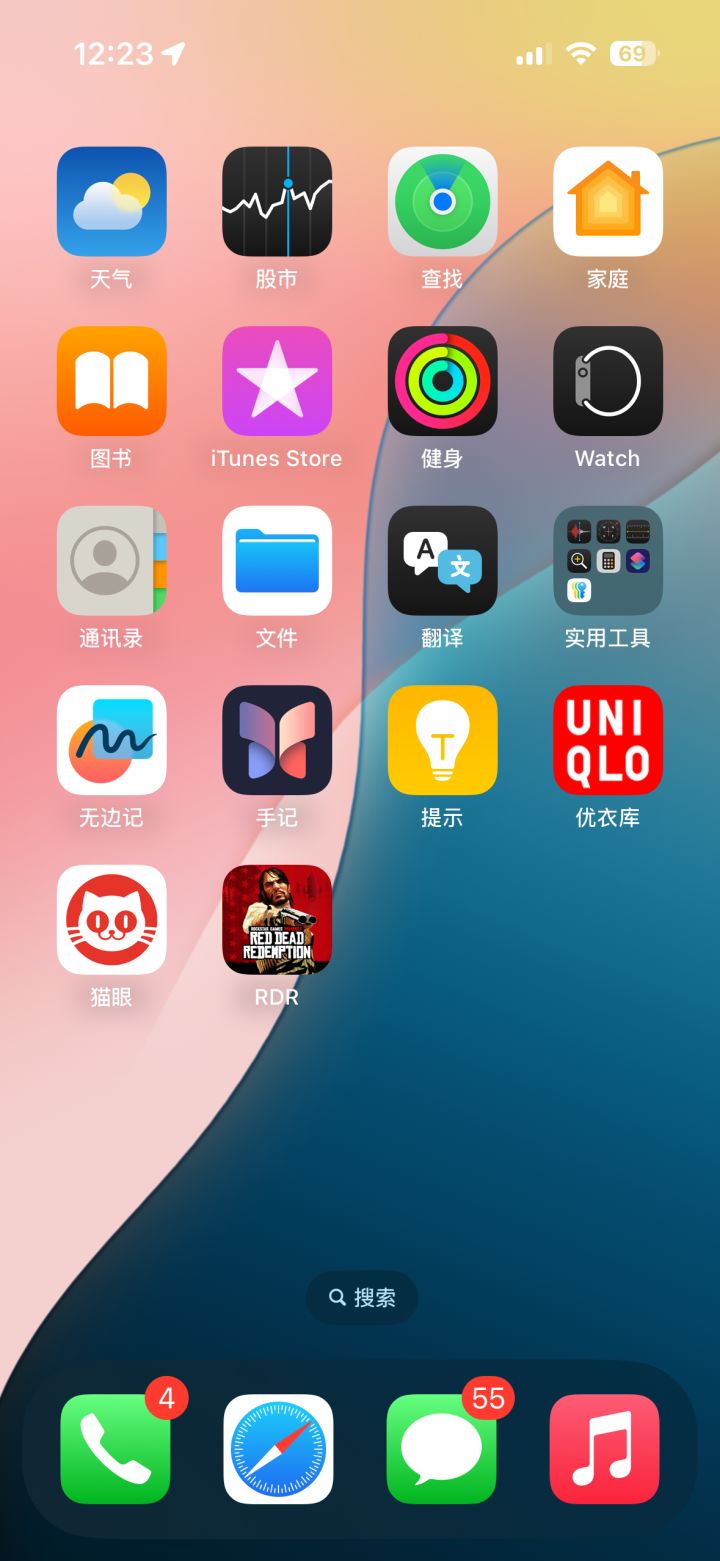Launch the 翻译 Translate app

click(442, 561)
